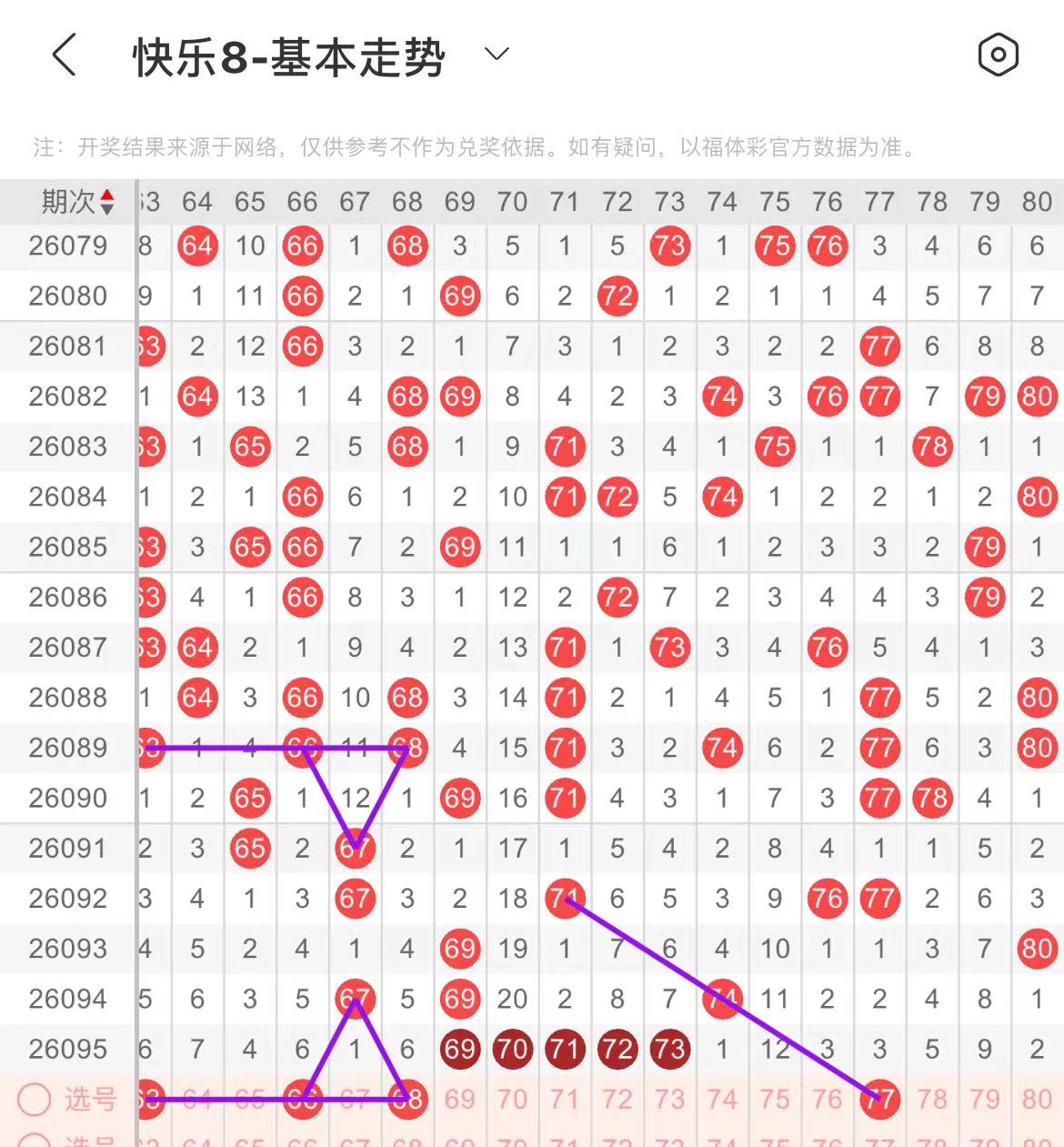The image size is (1064, 1147).
Task: Expand the 快乐8-基本走势 chart type dropdown
Action: (x=497, y=55)
